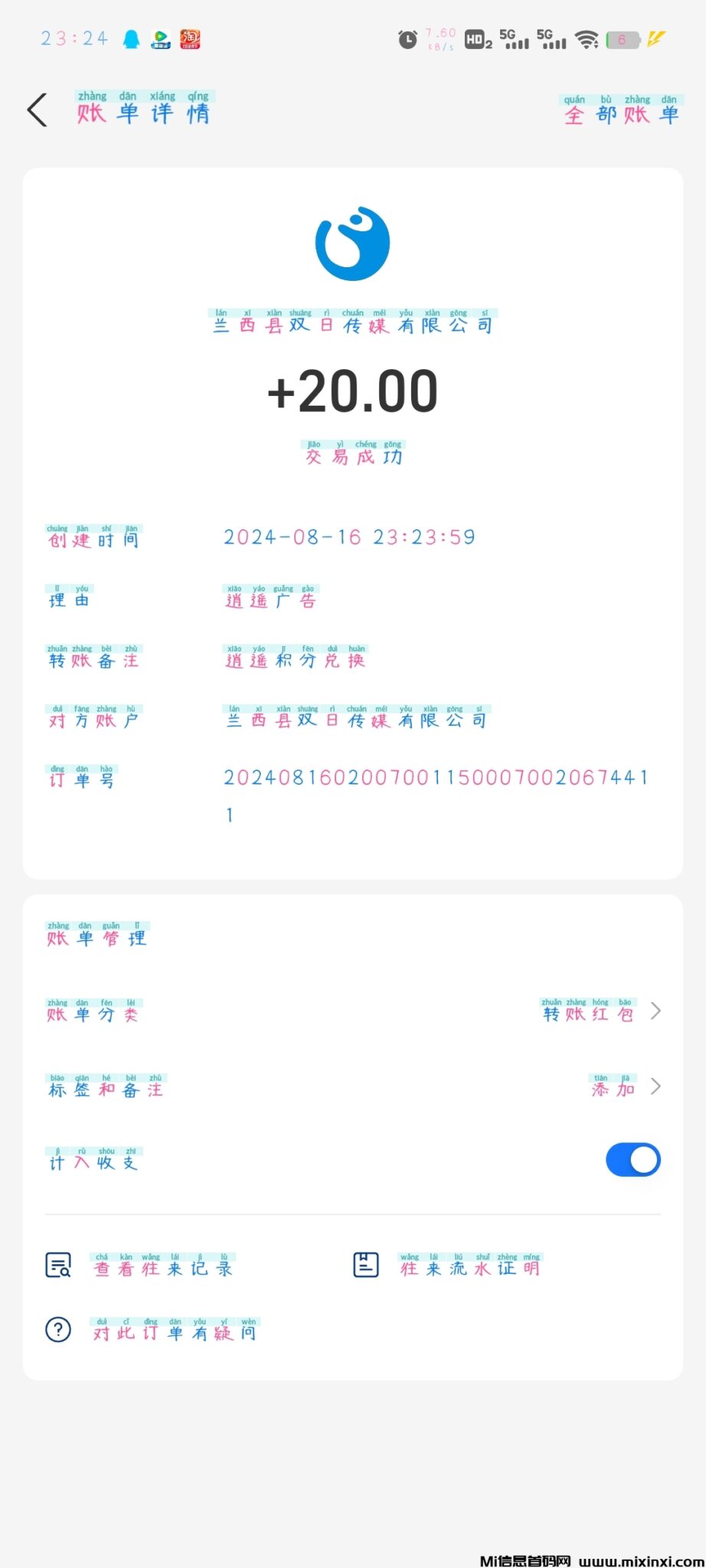Open the 标签和备注 chevron to add notes
Screen dimensions: 706x1568
coord(655,1086)
